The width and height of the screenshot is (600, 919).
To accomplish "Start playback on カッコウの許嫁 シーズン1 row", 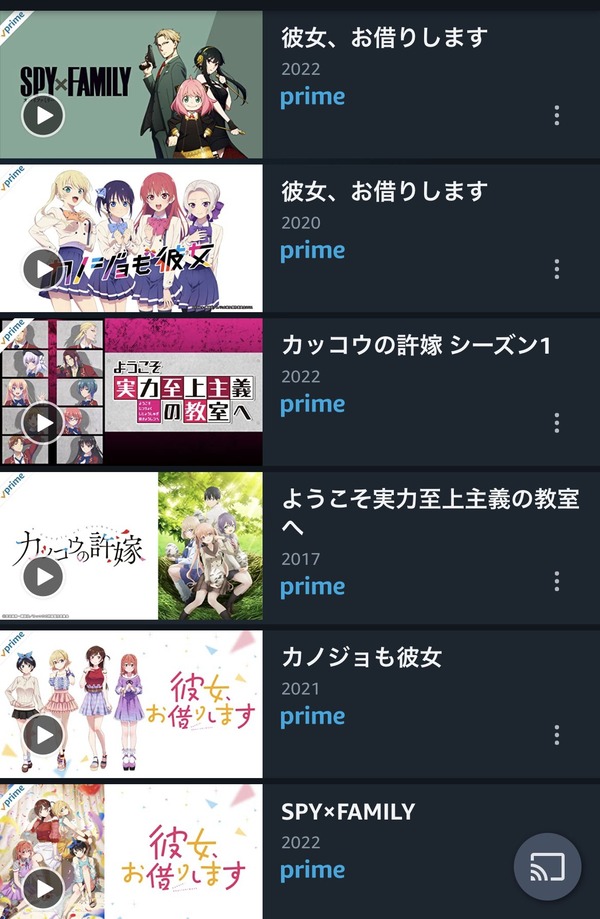I will pos(43,424).
